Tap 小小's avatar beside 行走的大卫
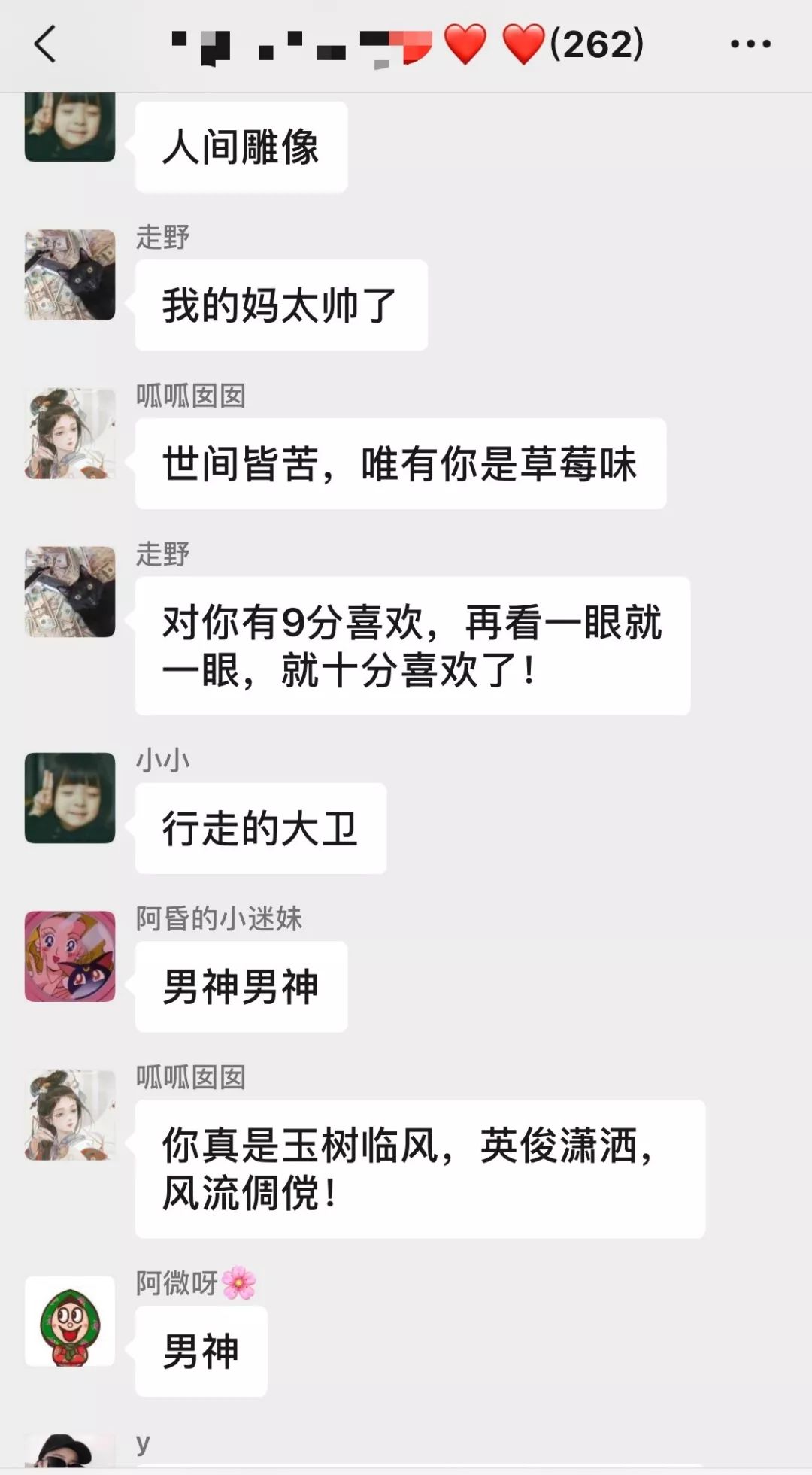Screen dimensions: 812x1475 70,798
